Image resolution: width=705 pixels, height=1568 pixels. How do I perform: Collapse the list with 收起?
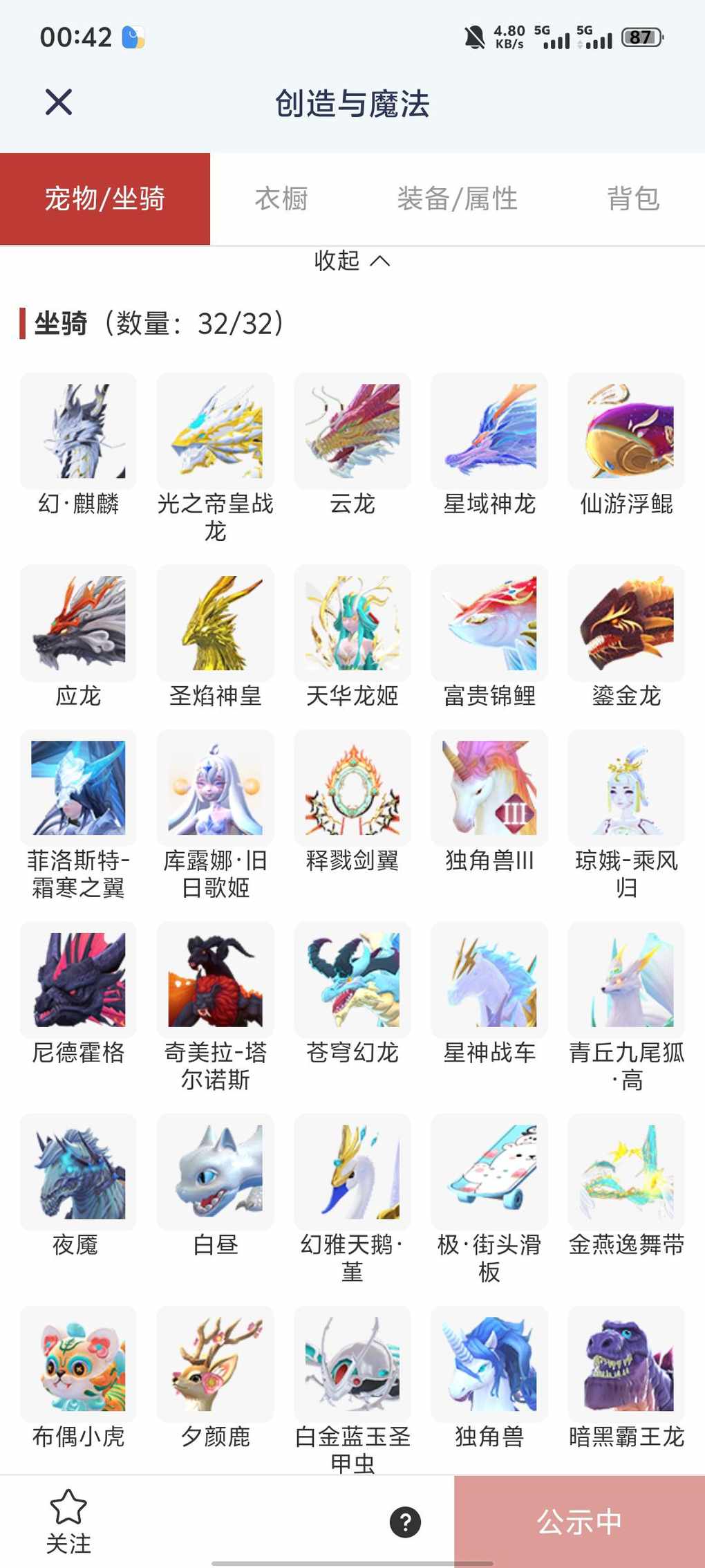point(352,261)
